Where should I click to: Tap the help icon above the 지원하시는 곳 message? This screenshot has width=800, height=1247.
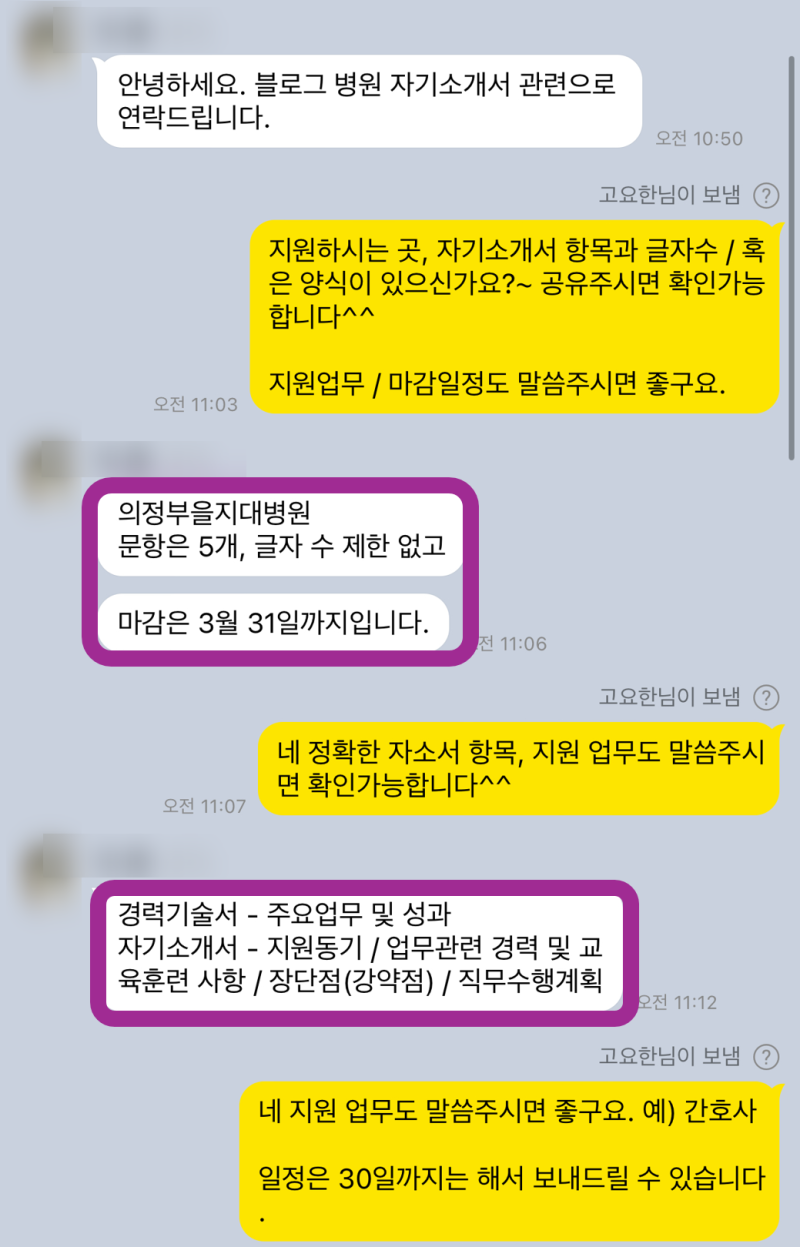[765, 195]
